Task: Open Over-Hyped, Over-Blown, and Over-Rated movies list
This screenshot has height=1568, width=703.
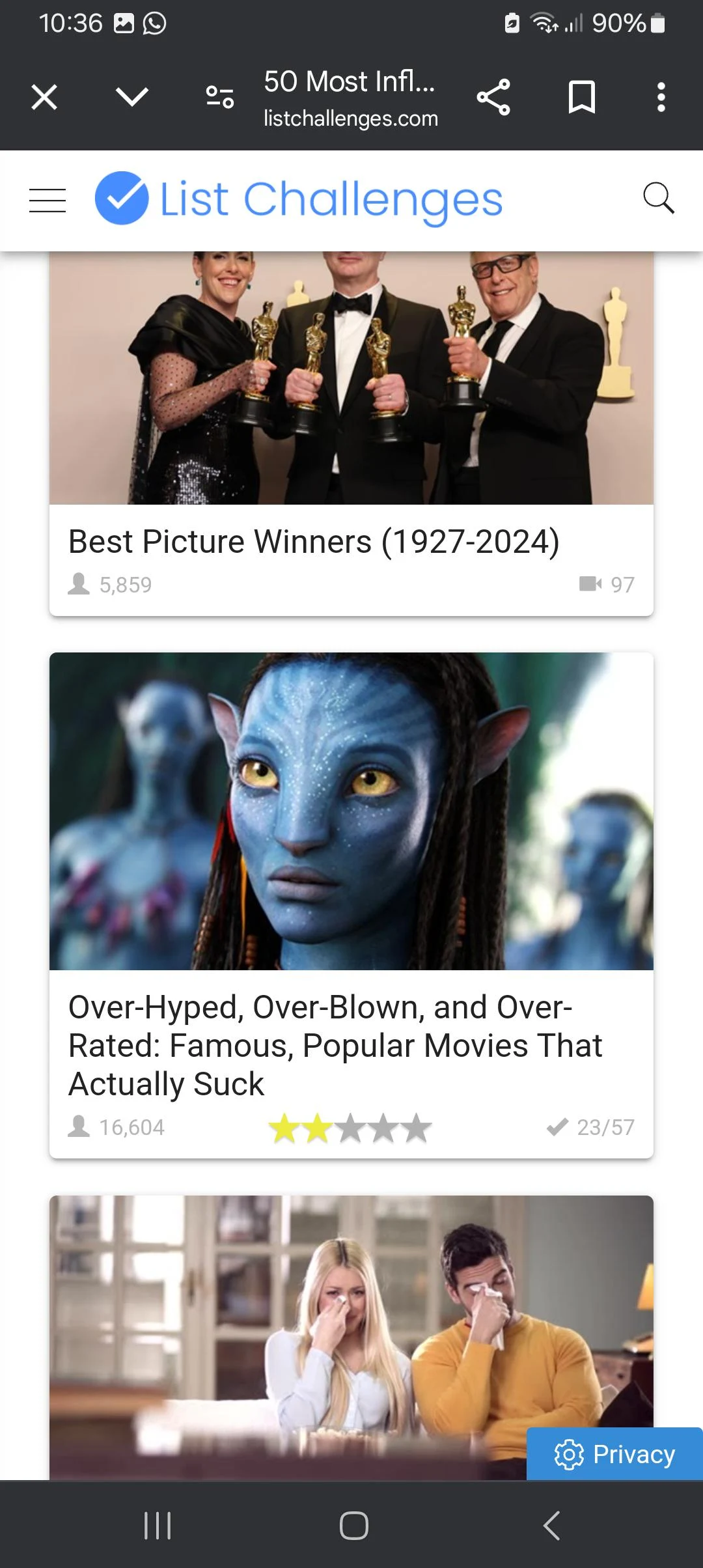Action: [335, 1045]
